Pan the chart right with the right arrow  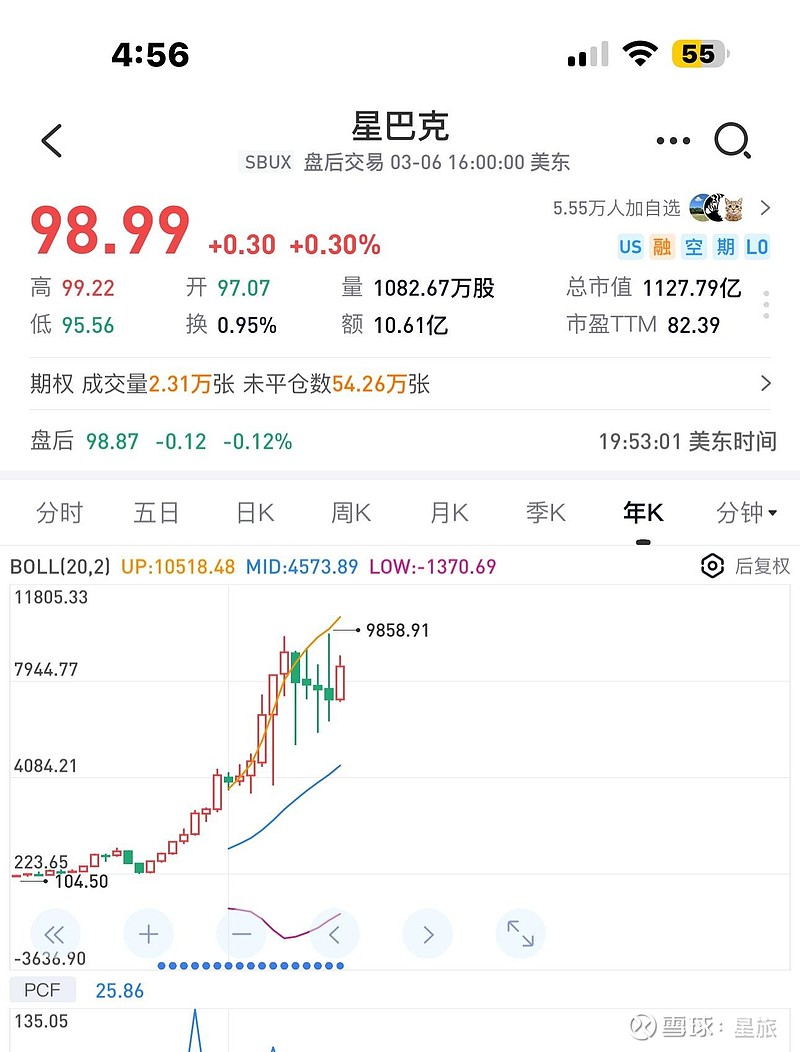click(427, 934)
